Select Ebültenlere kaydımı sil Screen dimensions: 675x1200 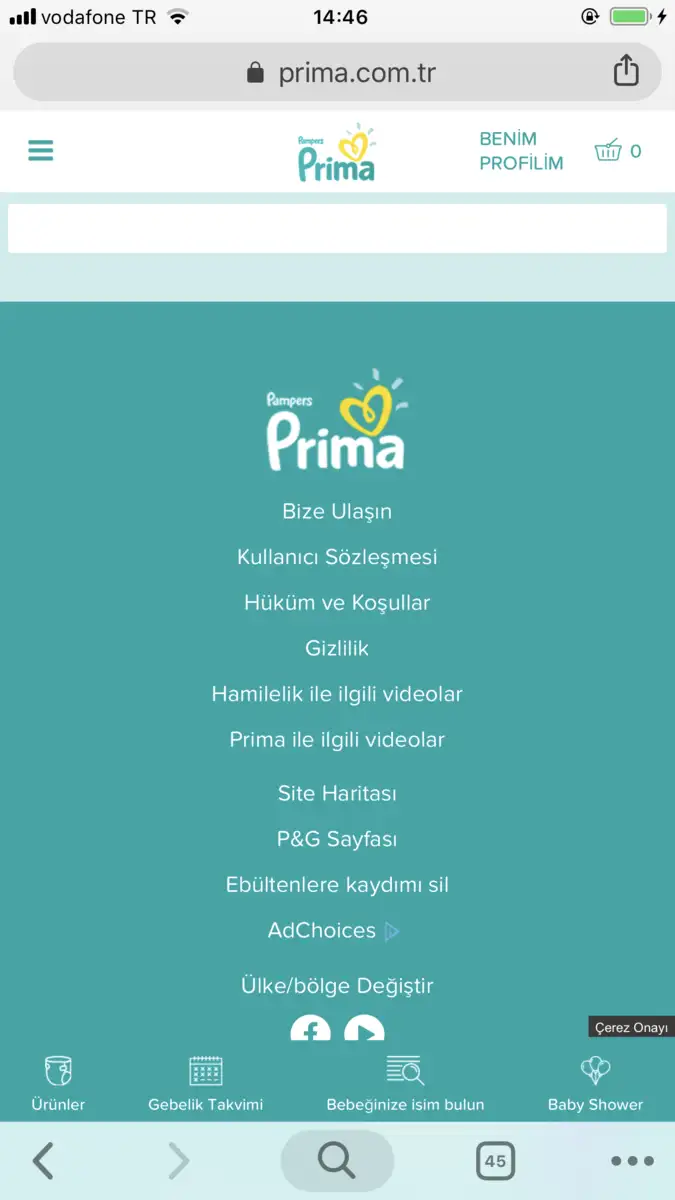click(337, 885)
